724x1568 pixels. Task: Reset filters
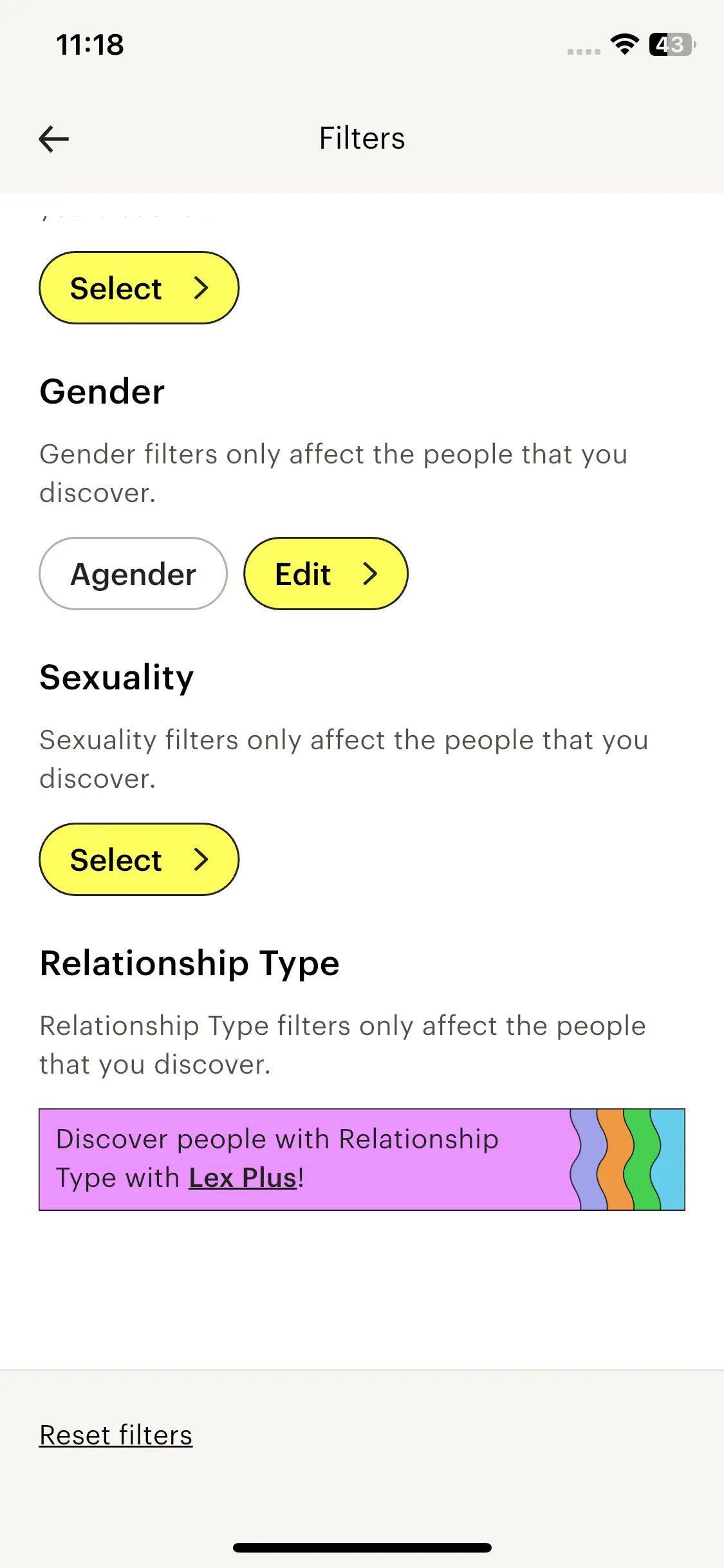pyautogui.click(x=116, y=1435)
